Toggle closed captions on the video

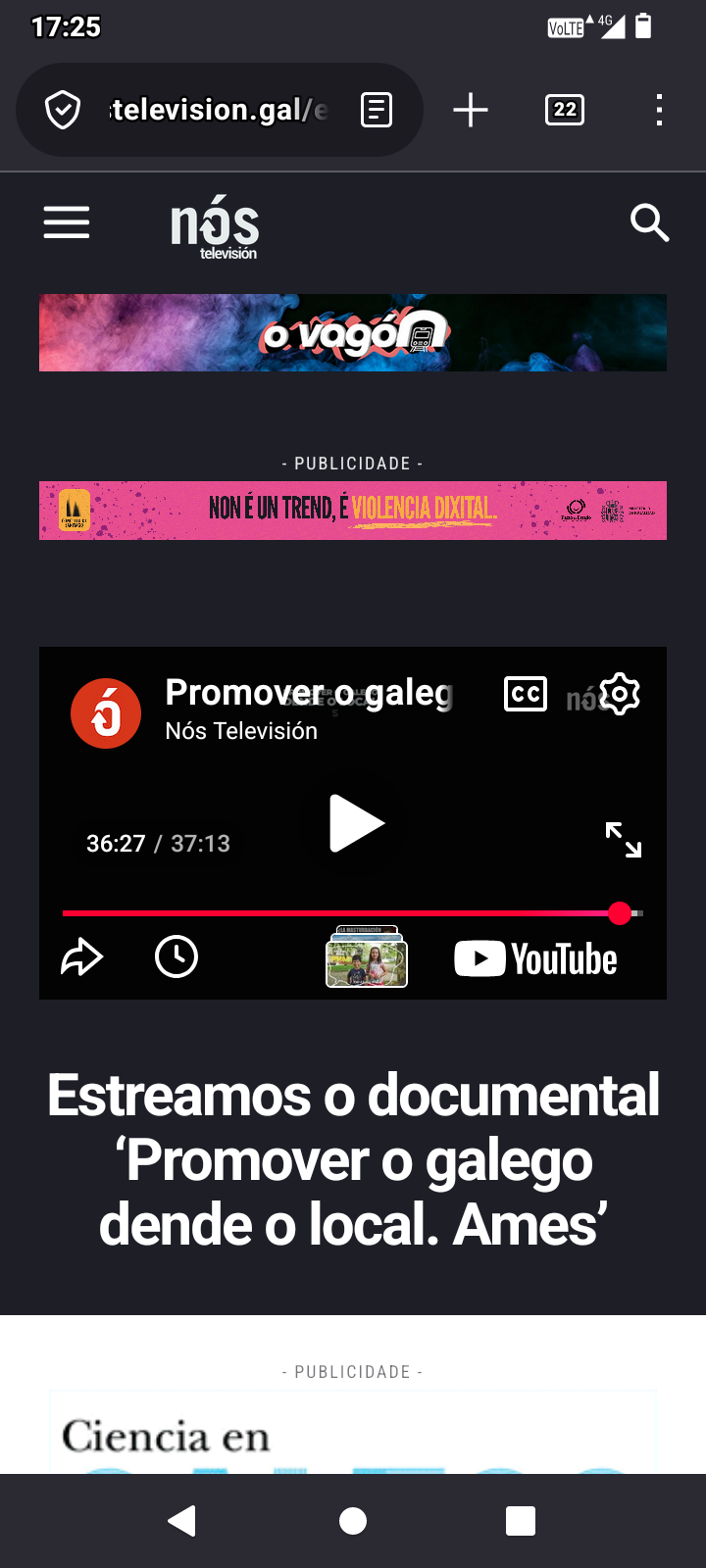[526, 694]
